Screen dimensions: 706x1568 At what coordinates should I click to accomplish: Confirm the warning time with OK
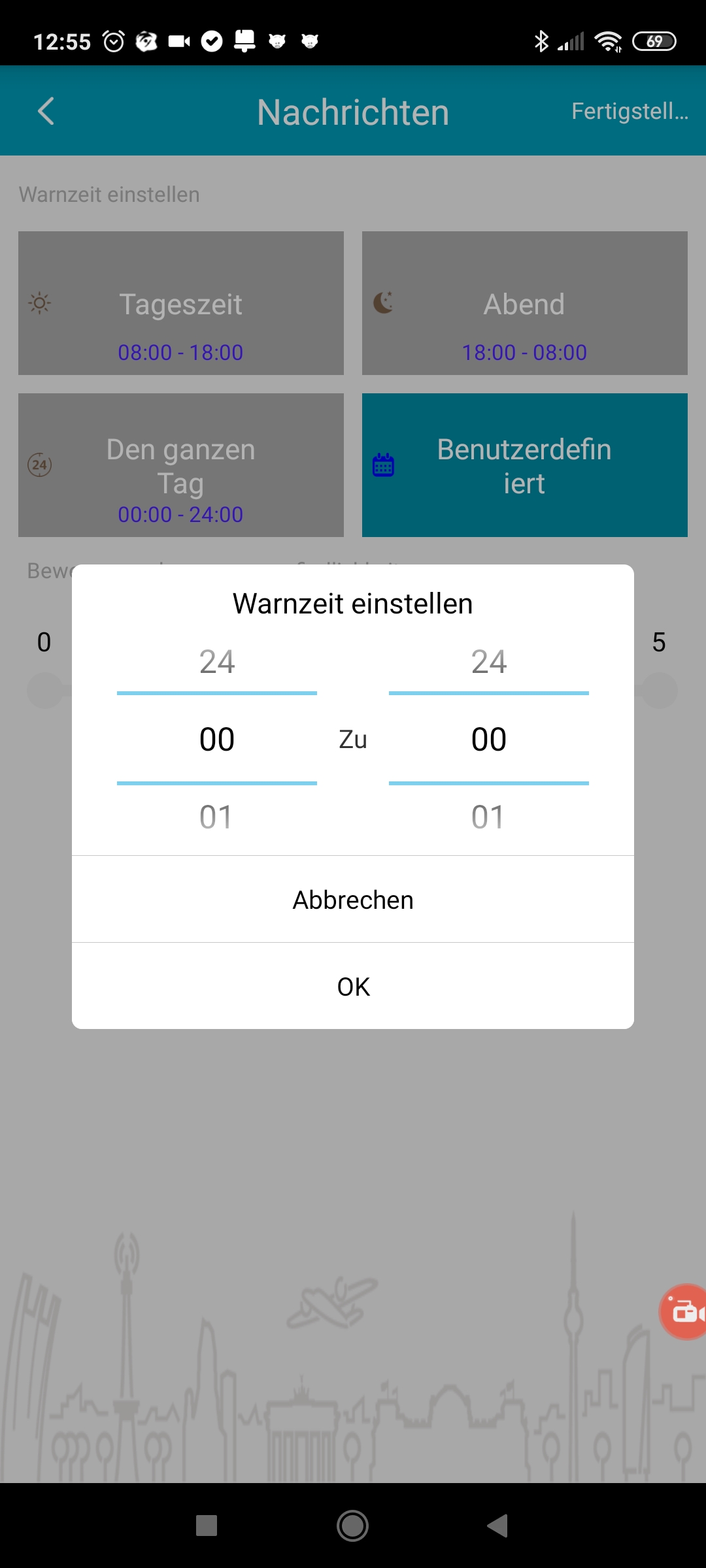point(353,987)
